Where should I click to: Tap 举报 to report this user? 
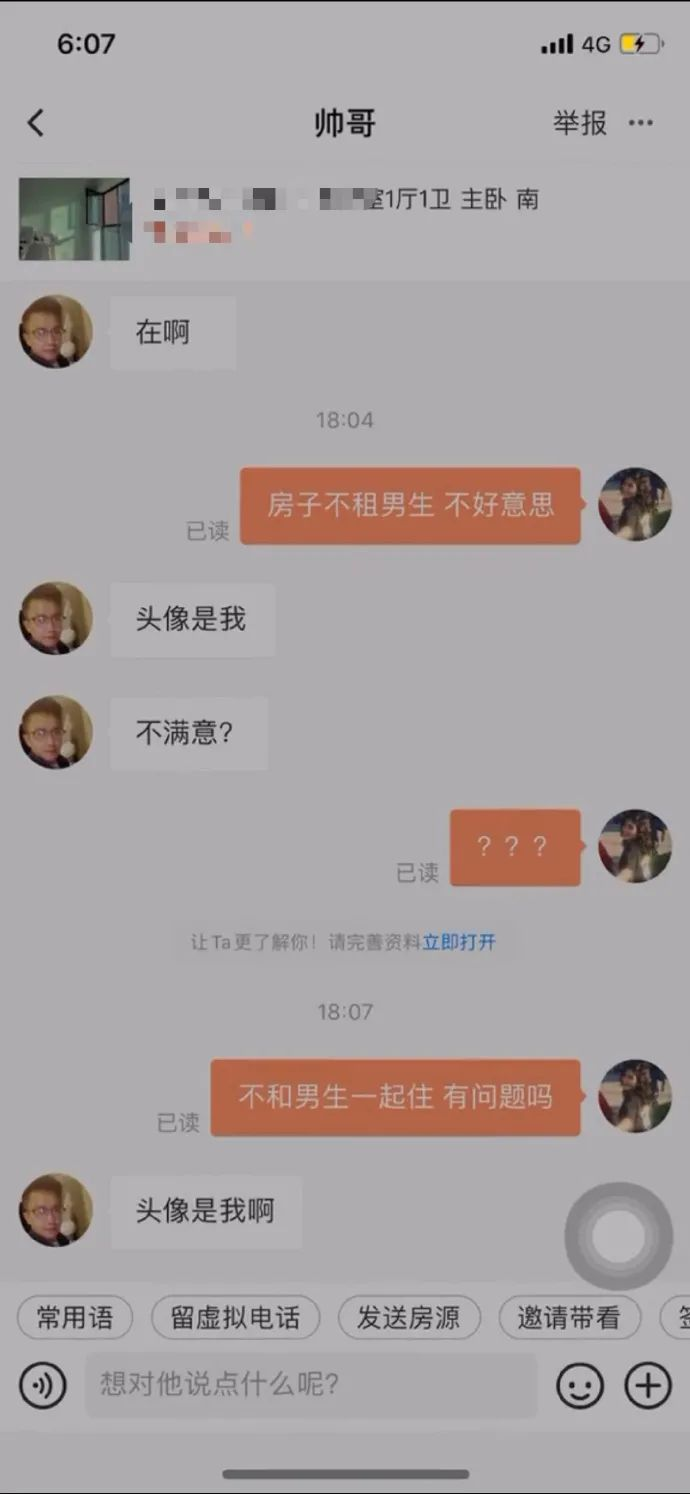pyautogui.click(x=580, y=123)
